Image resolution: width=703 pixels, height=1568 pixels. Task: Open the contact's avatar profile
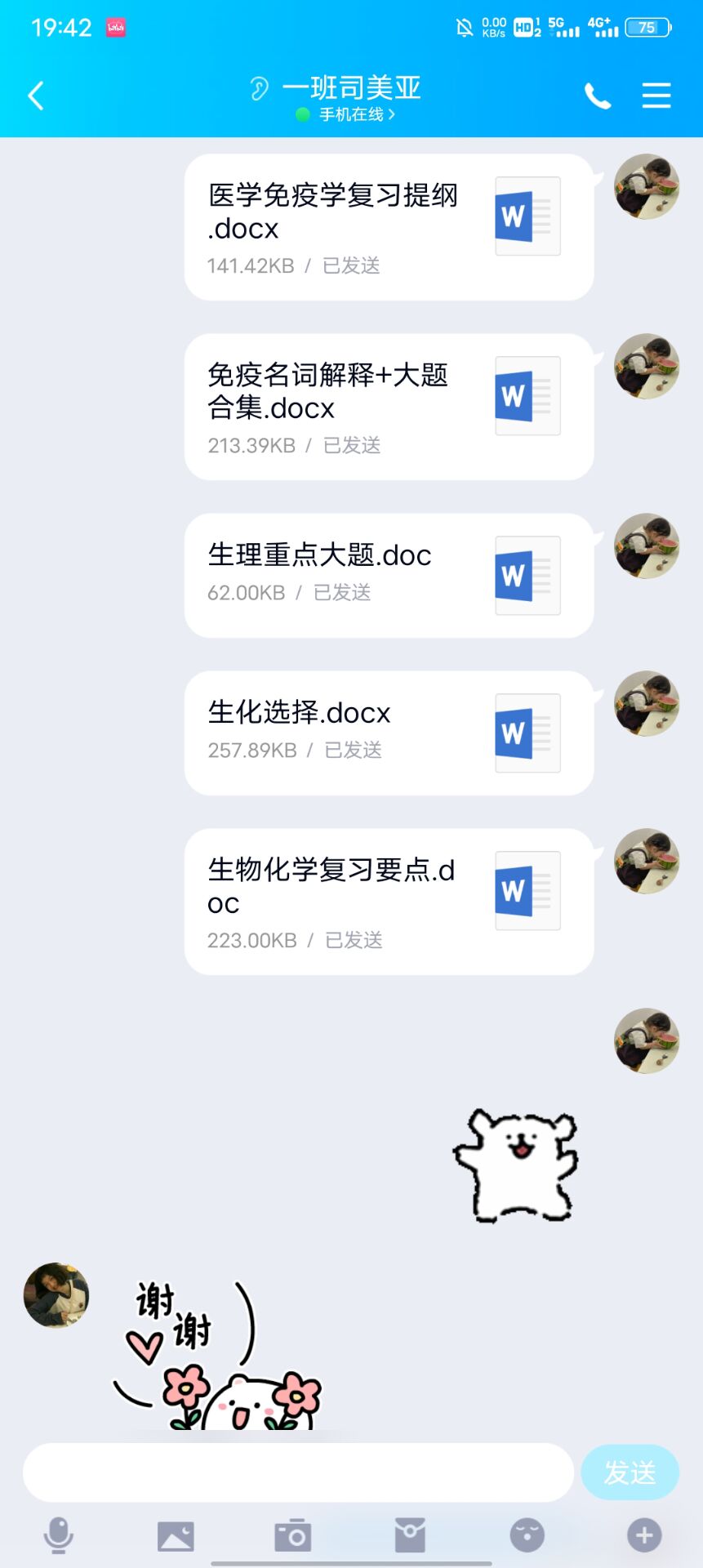(56, 1295)
